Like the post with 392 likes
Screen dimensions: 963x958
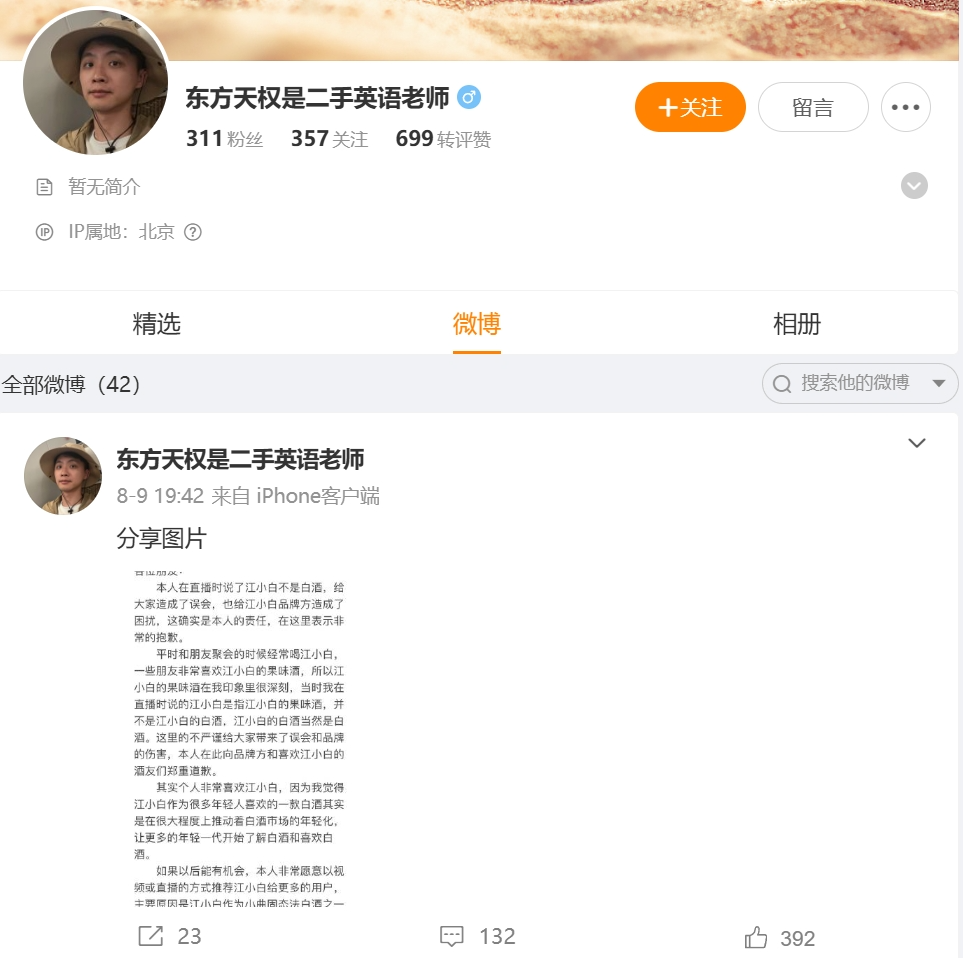pos(779,937)
